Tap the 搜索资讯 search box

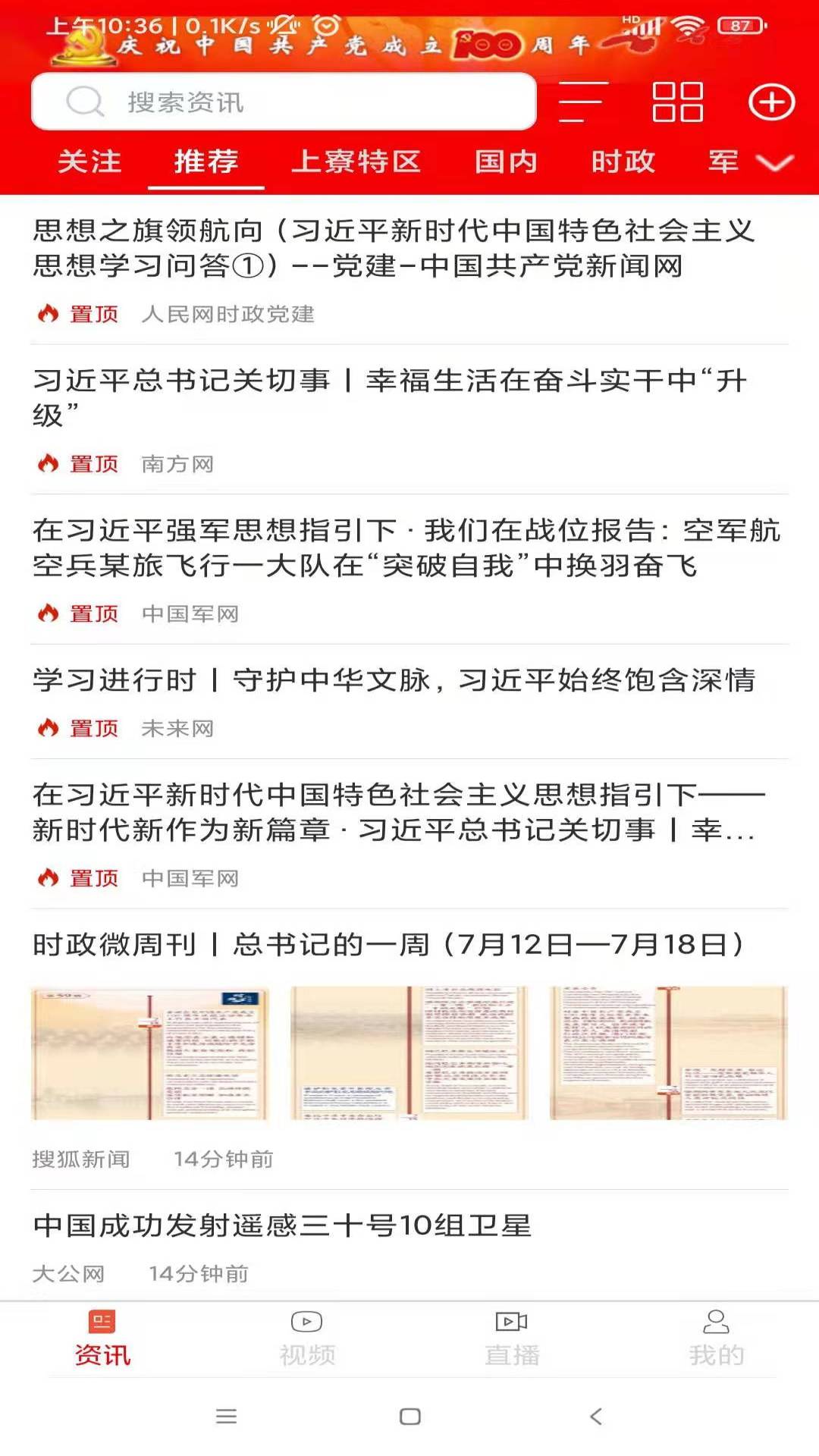284,102
